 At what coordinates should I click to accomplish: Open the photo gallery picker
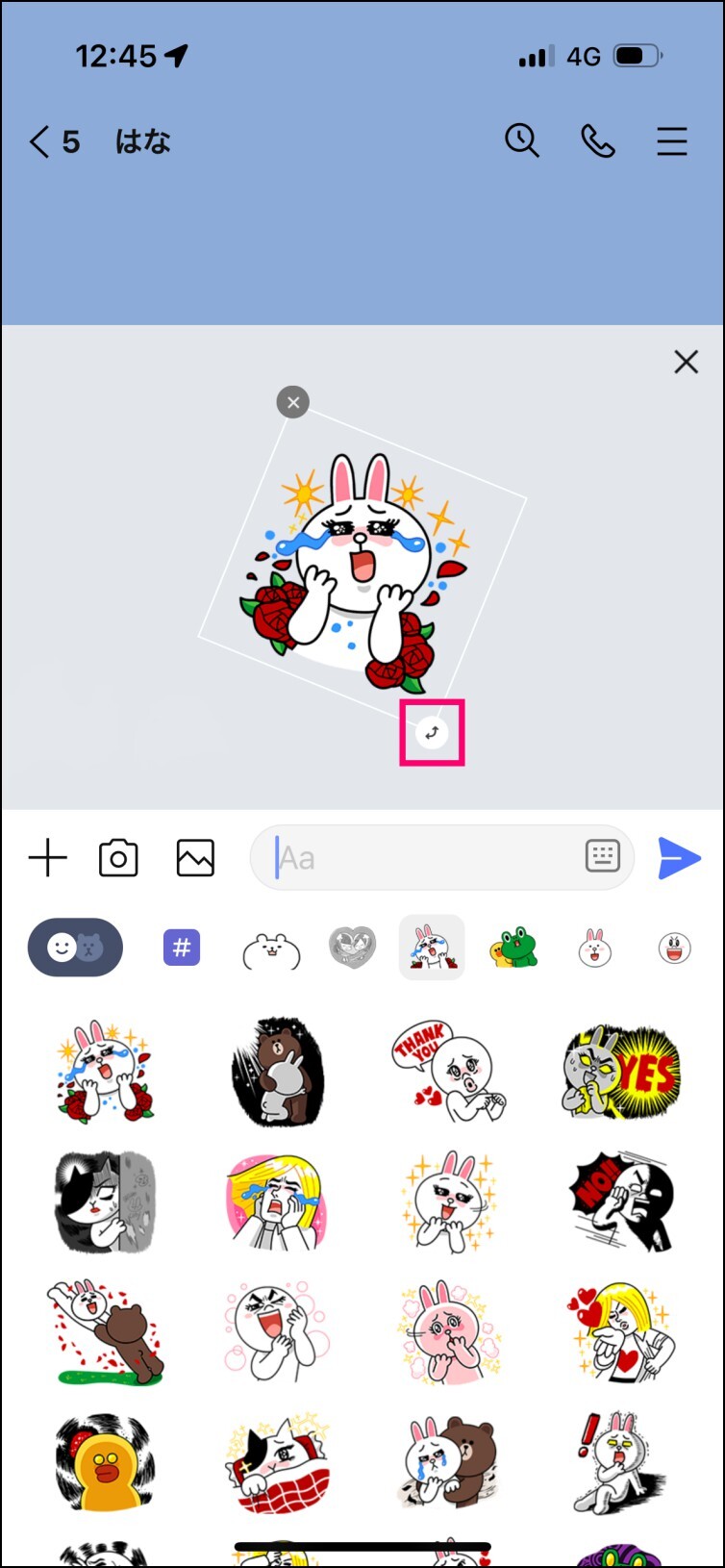(x=195, y=857)
